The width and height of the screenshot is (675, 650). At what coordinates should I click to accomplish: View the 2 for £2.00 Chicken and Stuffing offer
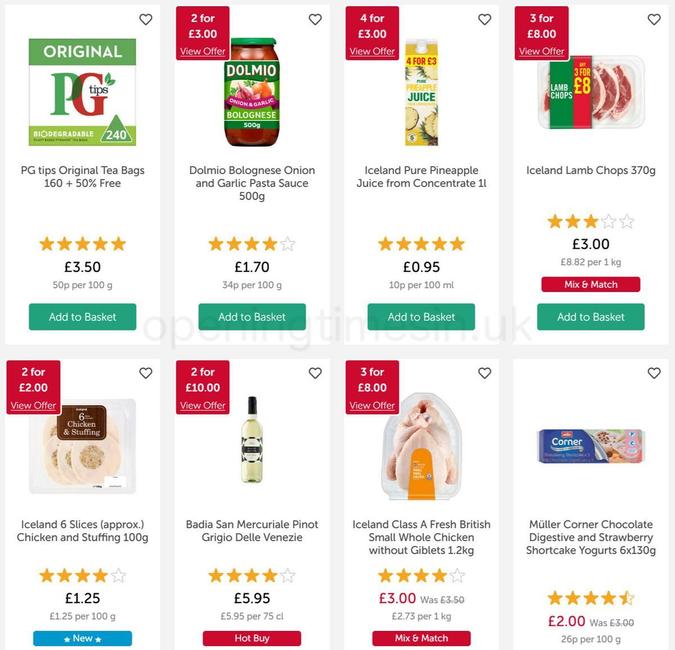pyautogui.click(x=33, y=405)
